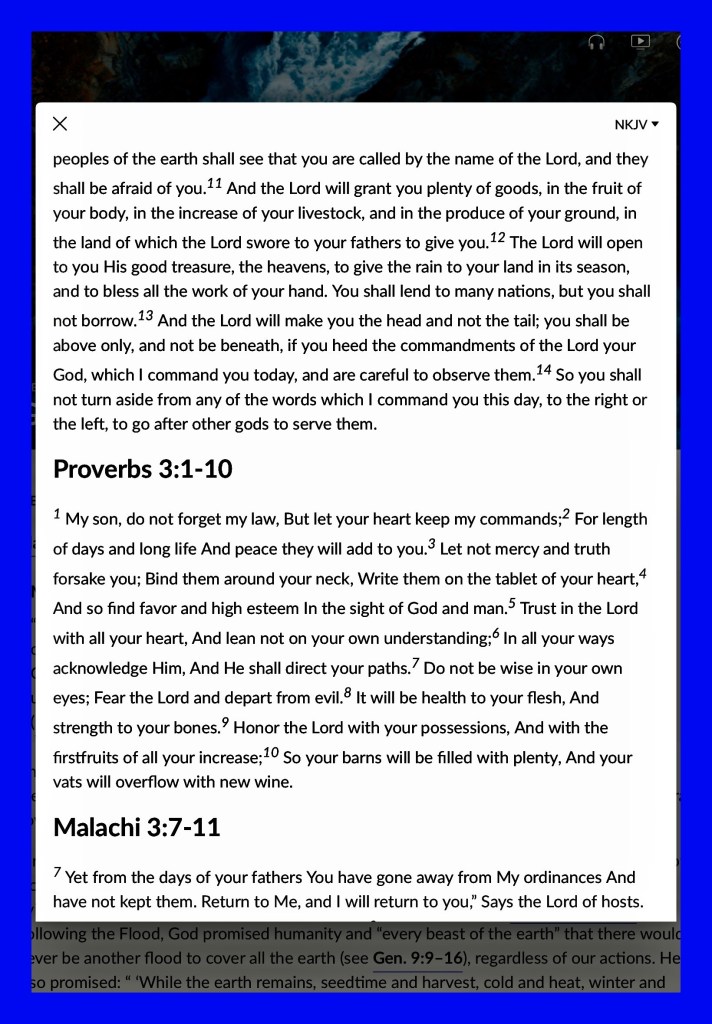Tap the video play icon
The image size is (712, 1024).
pyautogui.click(x=640, y=42)
